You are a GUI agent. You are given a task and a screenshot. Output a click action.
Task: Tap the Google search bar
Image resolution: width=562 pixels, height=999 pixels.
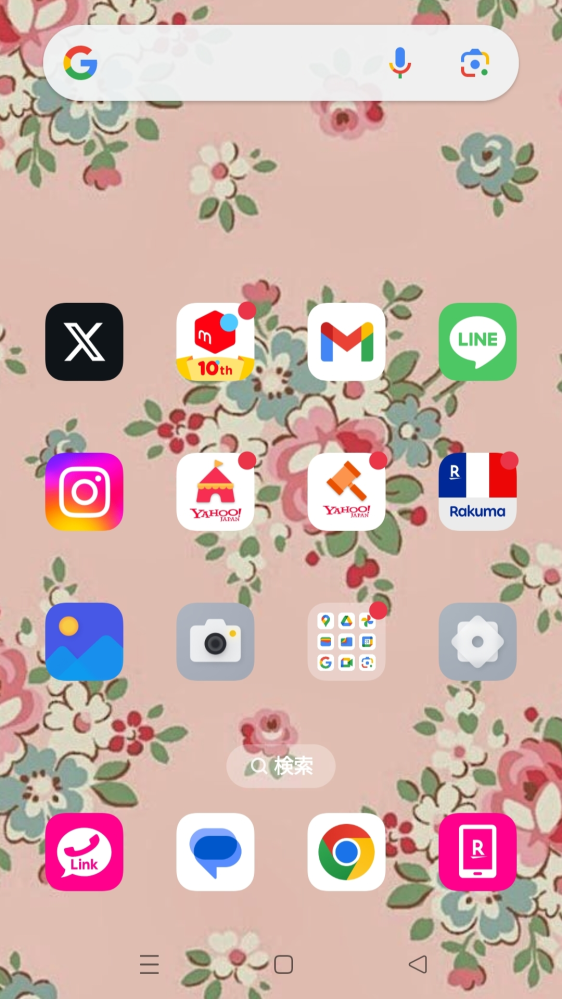280,62
